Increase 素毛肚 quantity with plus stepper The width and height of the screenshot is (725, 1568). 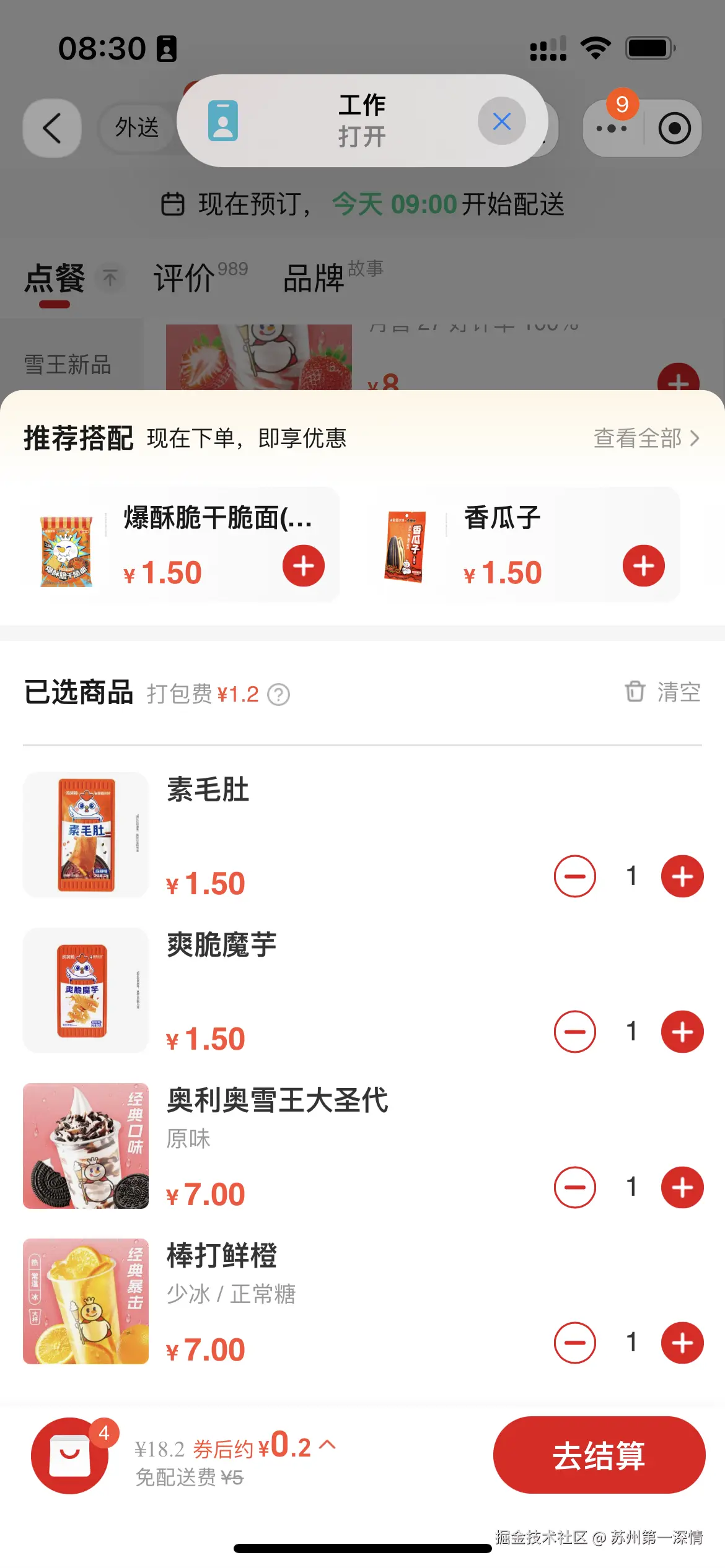click(682, 876)
